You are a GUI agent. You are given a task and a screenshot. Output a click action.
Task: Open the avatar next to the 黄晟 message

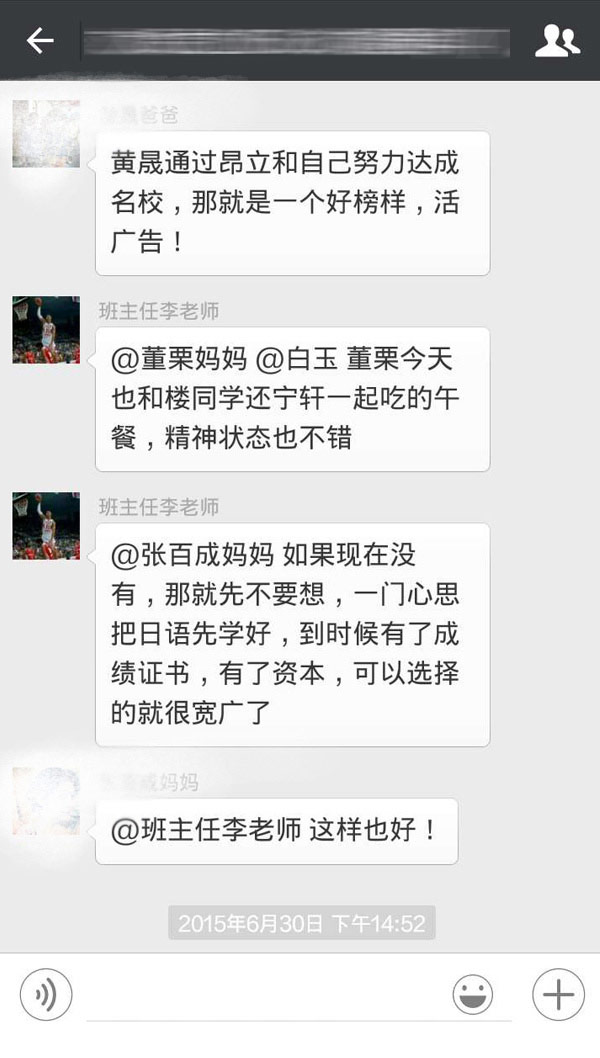pos(46,134)
